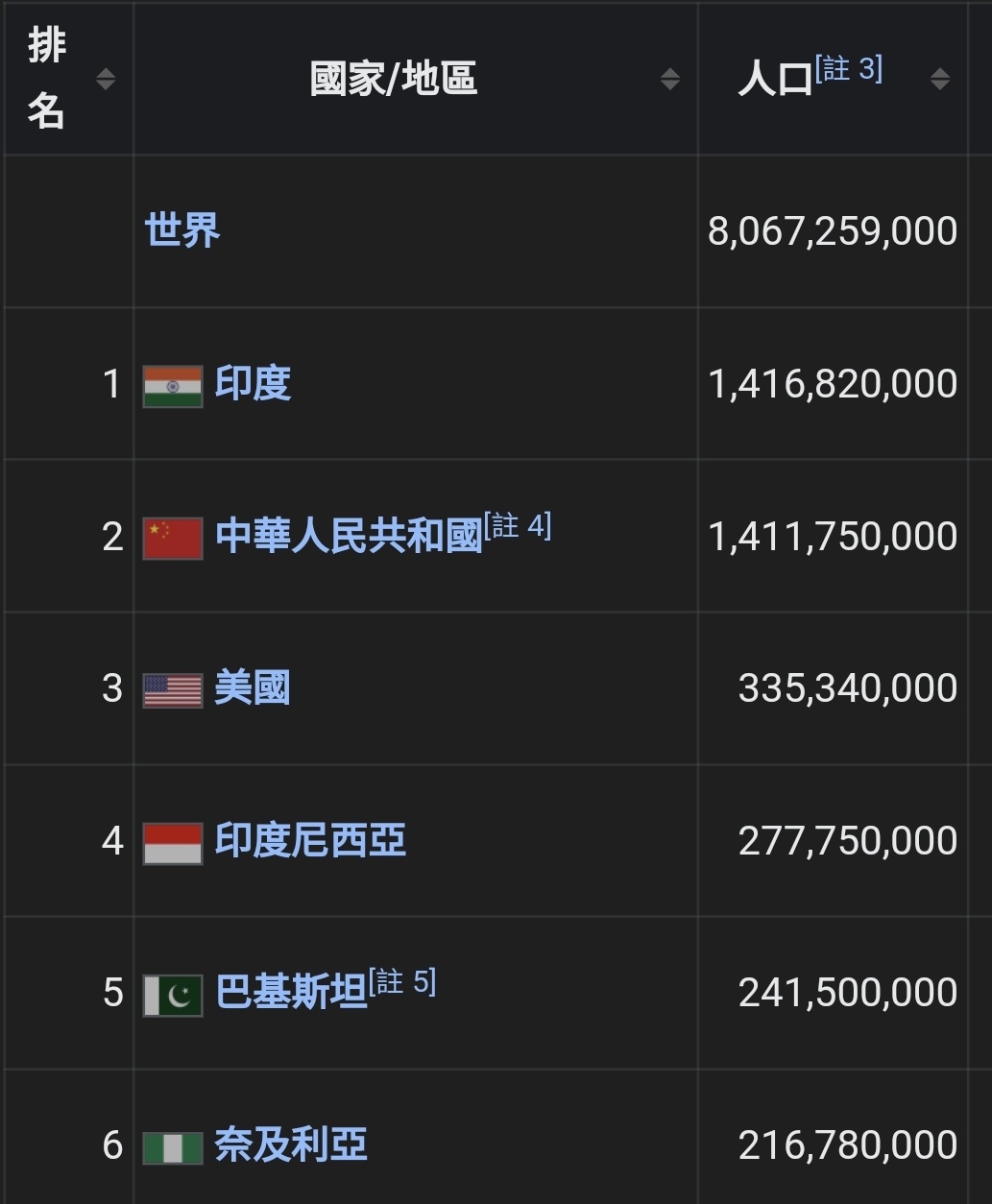Open the 印度尼西亞 article link
This screenshot has width=992, height=1204.
pos(310,840)
